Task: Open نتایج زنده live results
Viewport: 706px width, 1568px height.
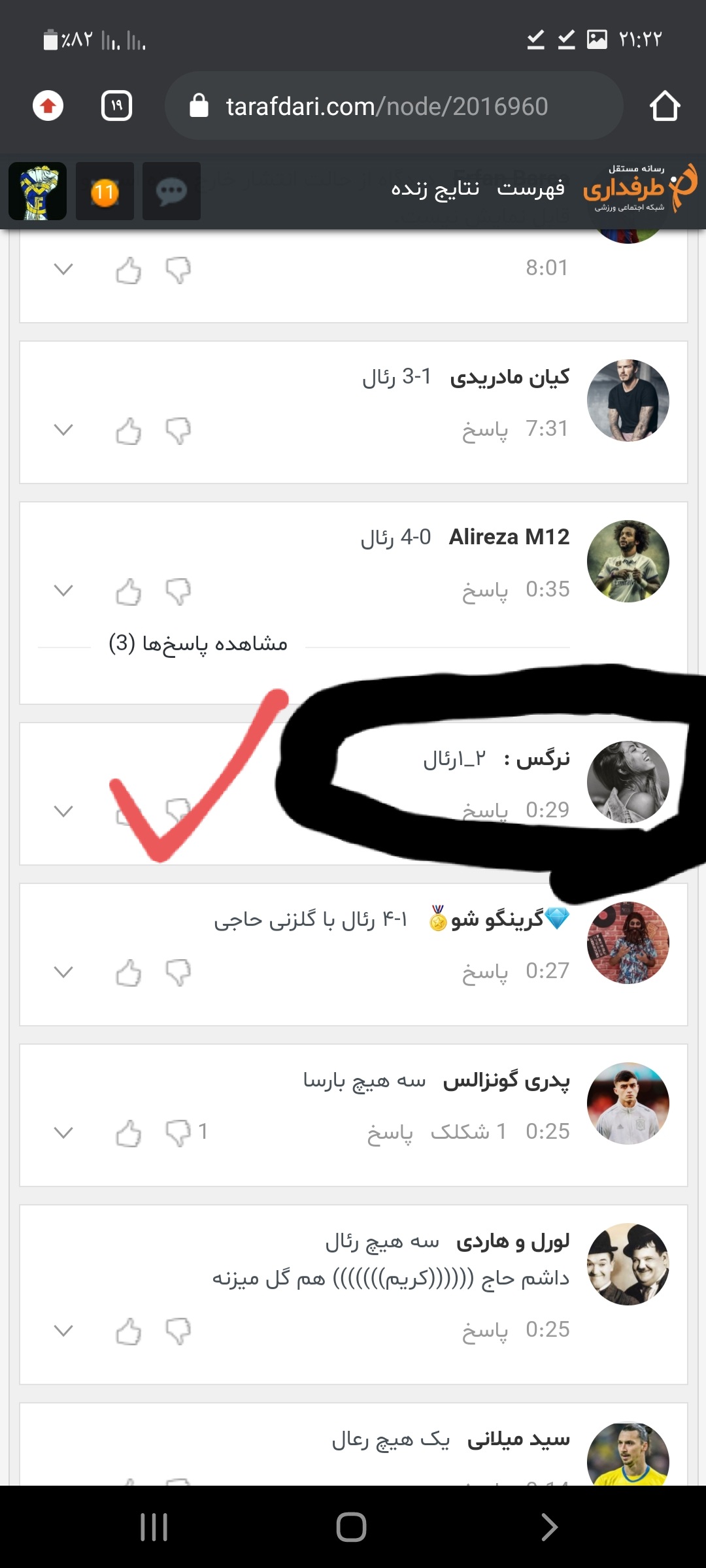Action: tap(435, 189)
